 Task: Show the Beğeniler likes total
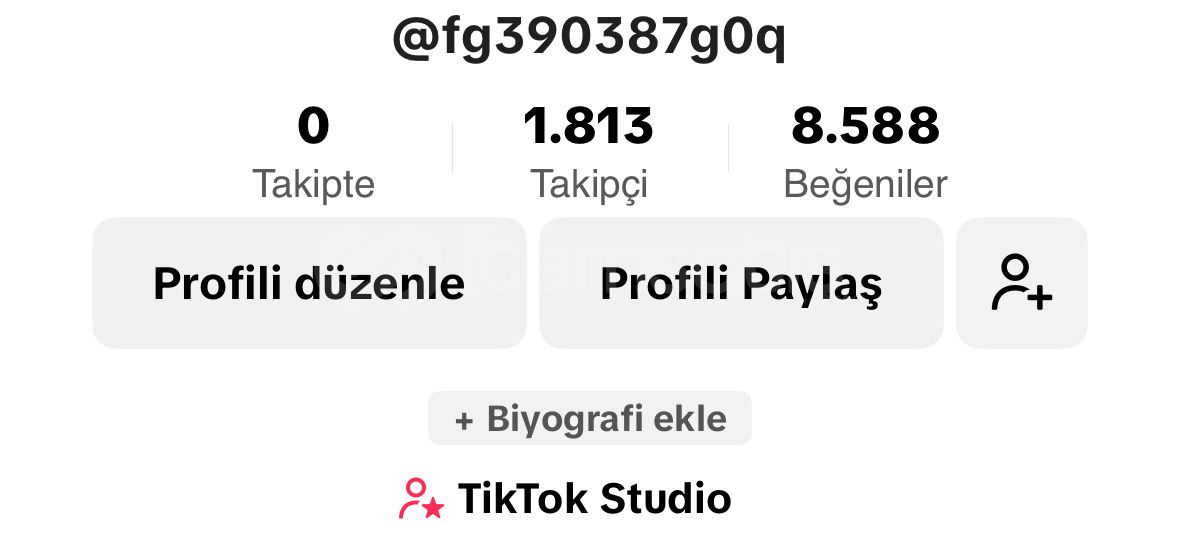[865, 150]
